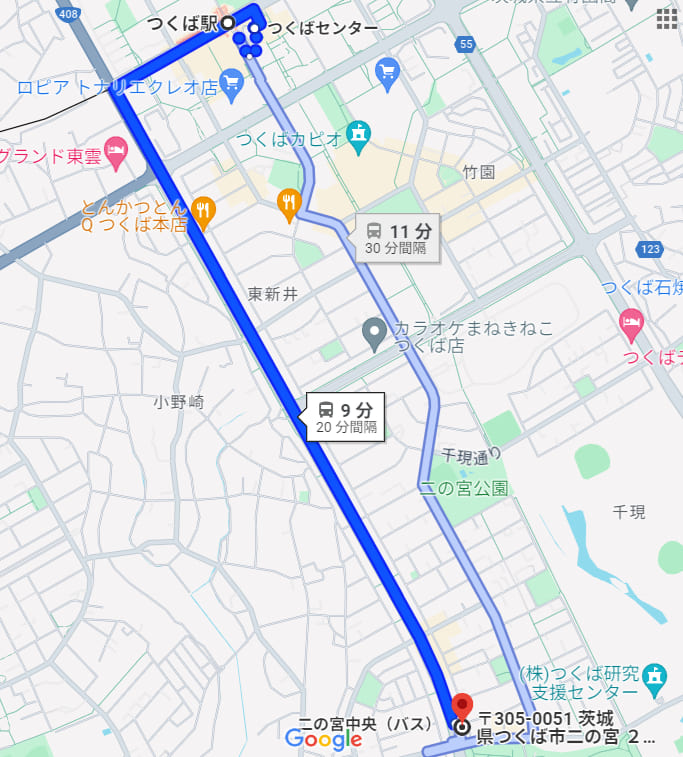
Task: Select the 9-minute bus route label
Action: coord(345,417)
